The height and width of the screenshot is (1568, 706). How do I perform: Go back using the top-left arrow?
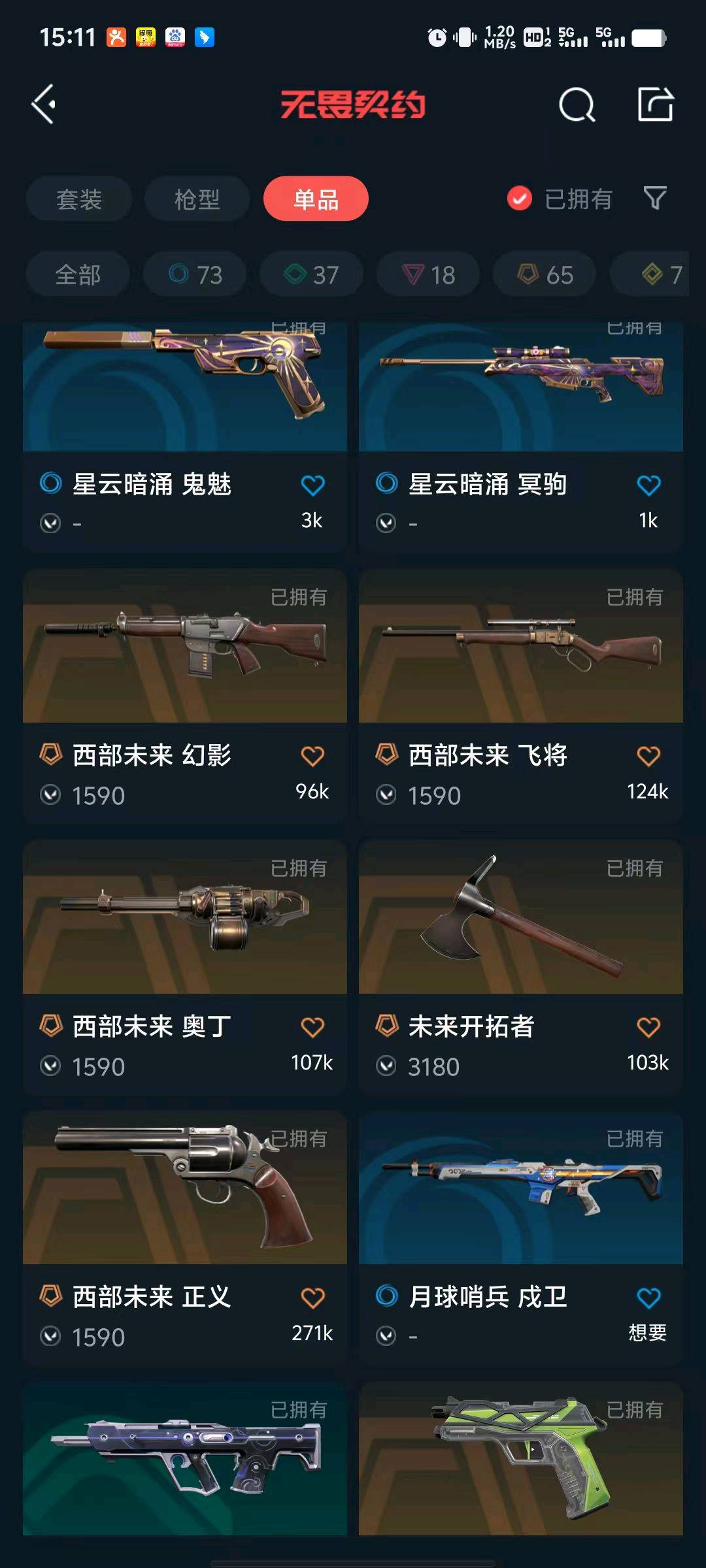coord(44,105)
